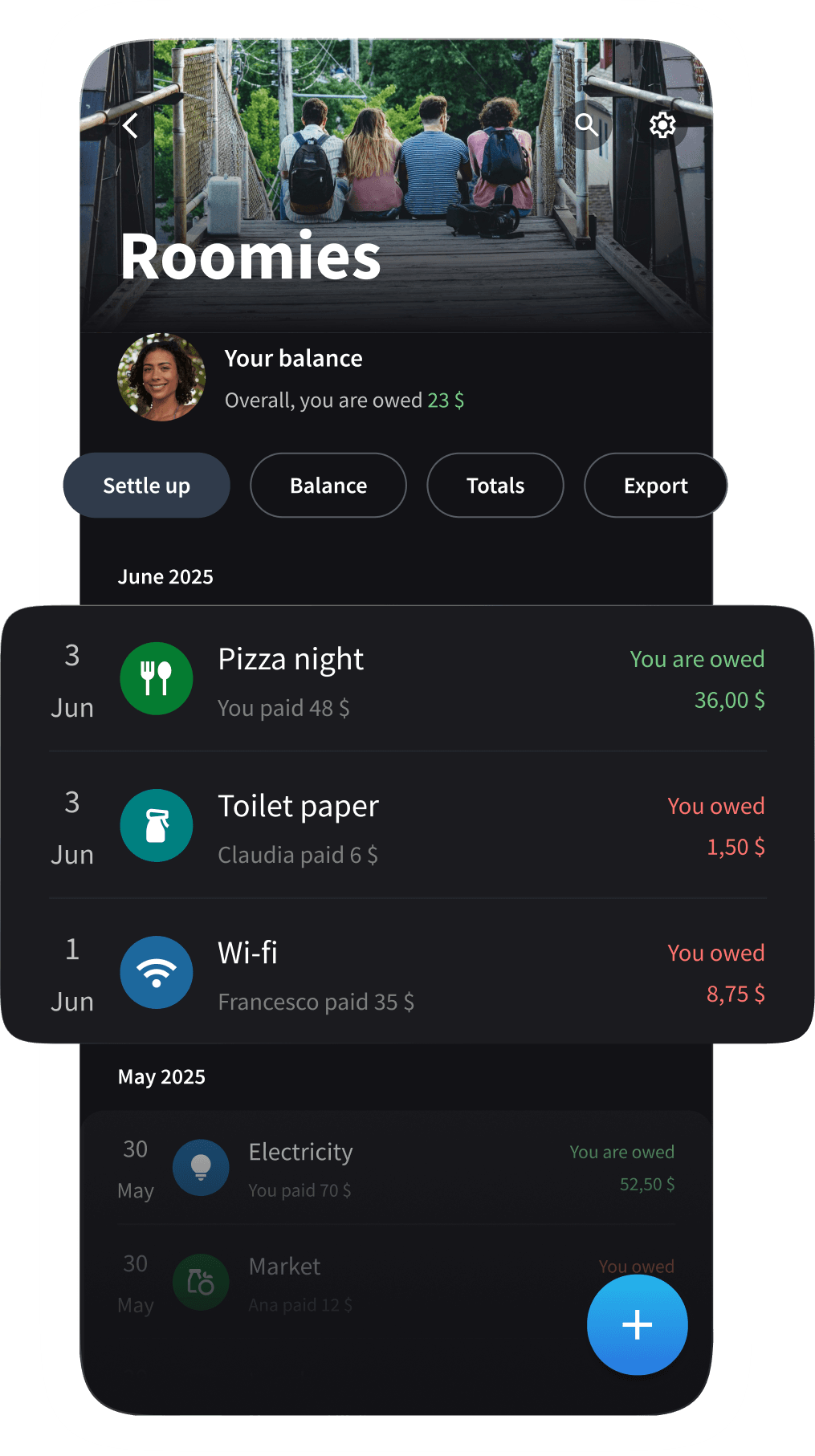This screenshot has width=815, height=1456.
Task: Navigate back with the arrow icon
Action: pyautogui.click(x=131, y=126)
